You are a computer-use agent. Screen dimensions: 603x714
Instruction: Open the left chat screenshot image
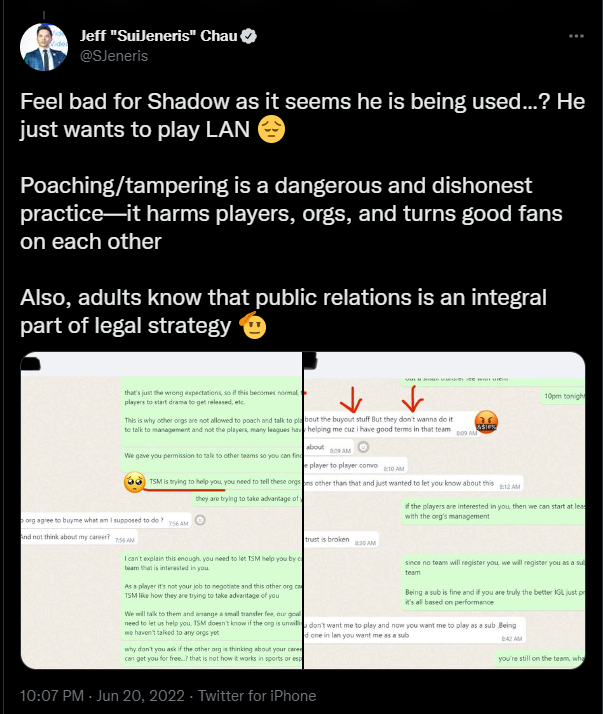160,510
